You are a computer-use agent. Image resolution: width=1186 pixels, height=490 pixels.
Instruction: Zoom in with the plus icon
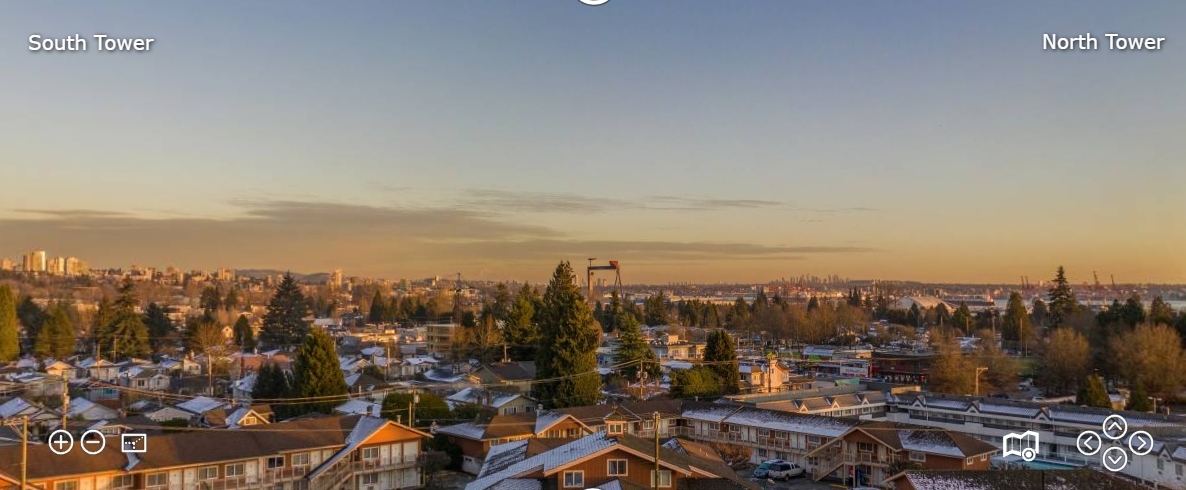coord(61,442)
